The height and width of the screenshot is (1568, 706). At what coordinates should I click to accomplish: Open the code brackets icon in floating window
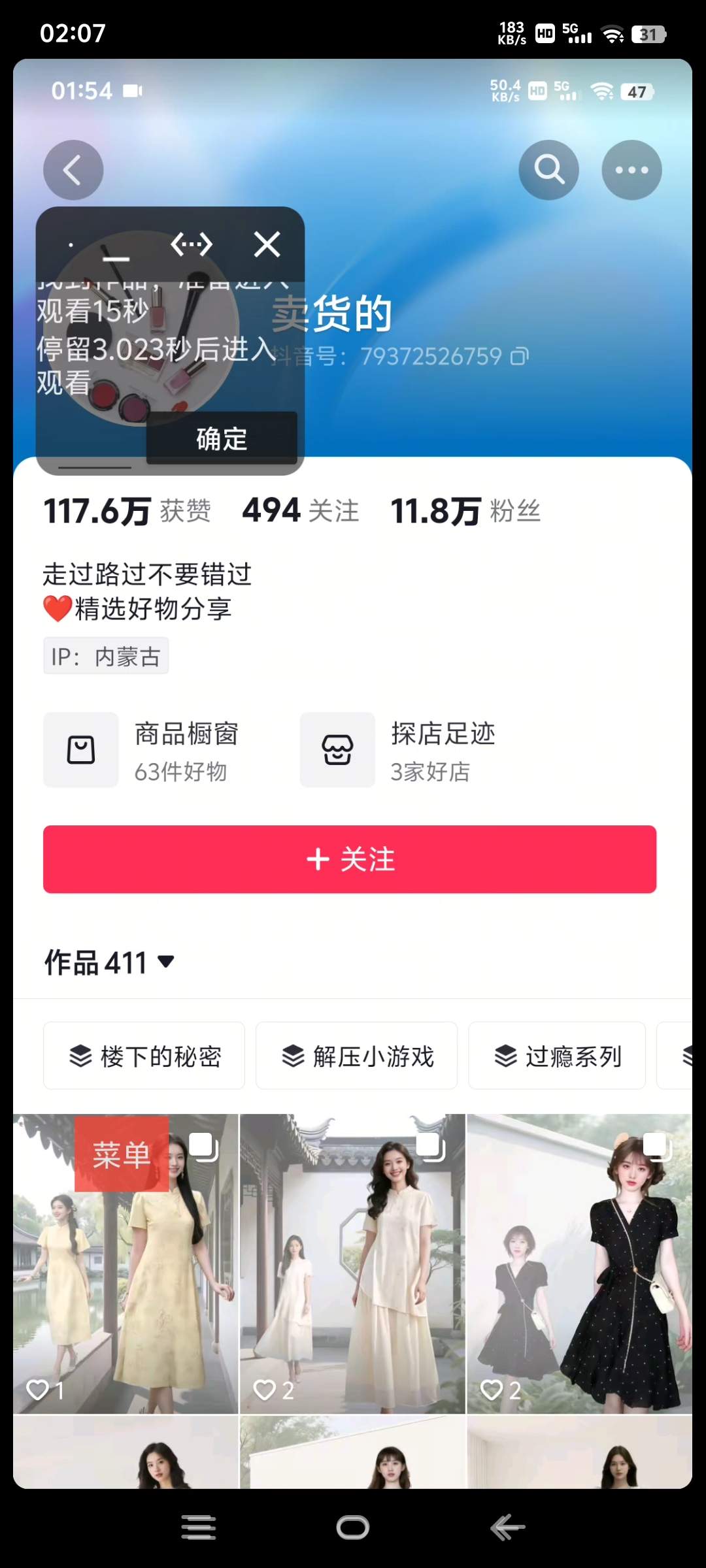pos(190,245)
